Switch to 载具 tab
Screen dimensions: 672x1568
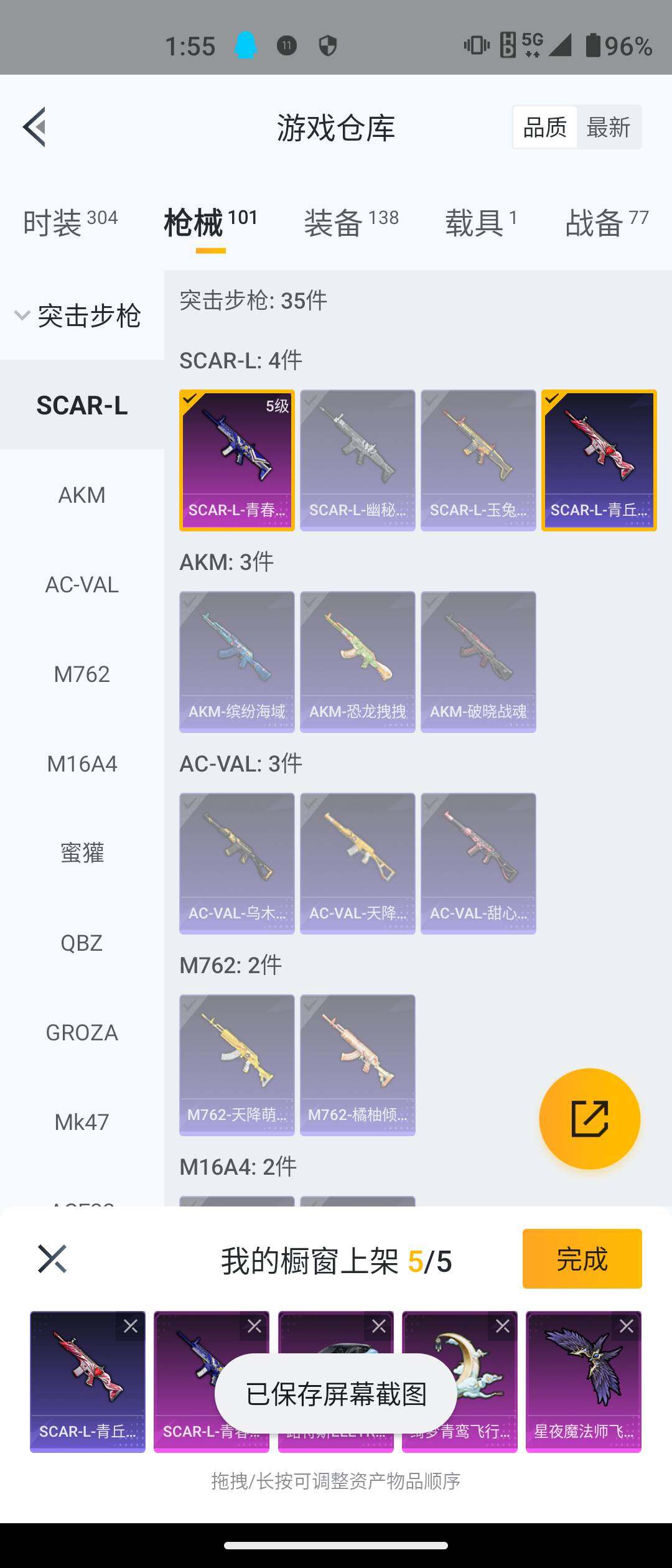(x=480, y=223)
